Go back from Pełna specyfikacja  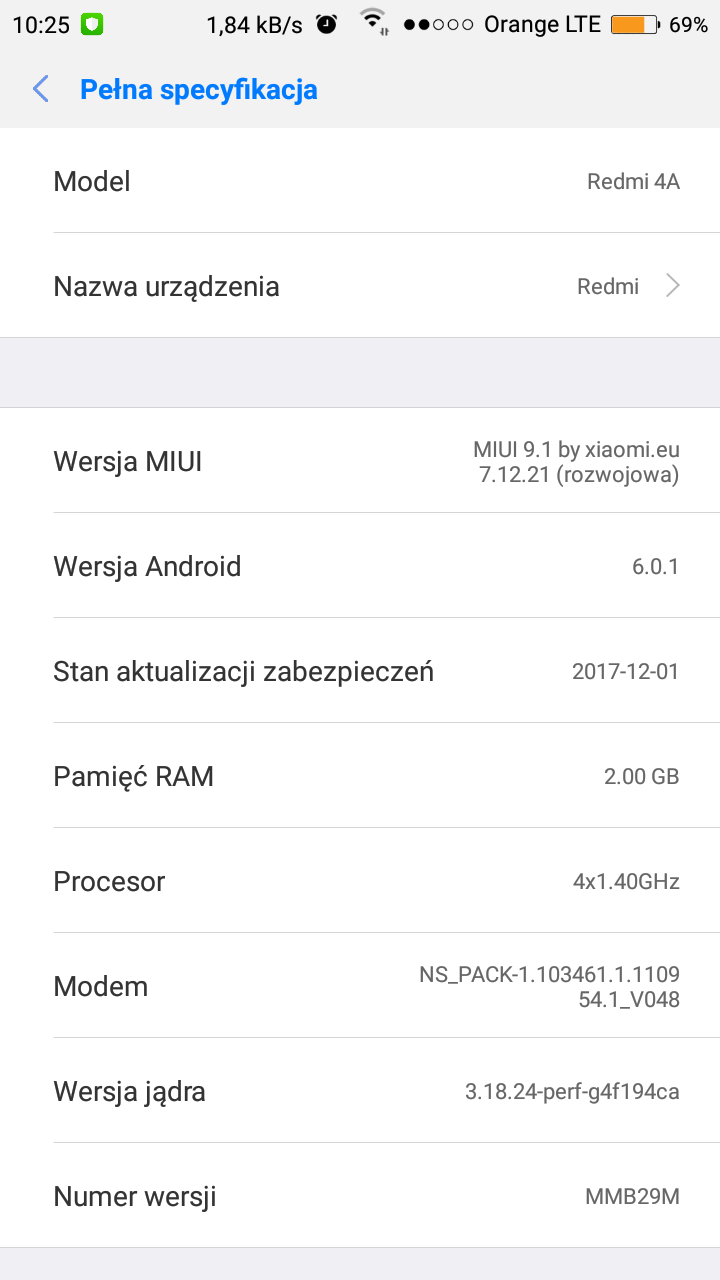pos(41,90)
